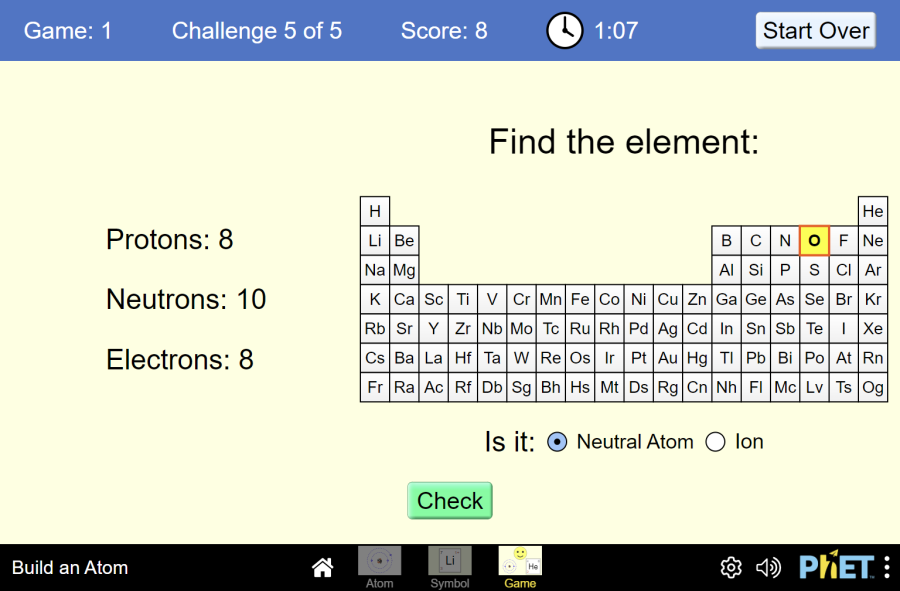This screenshot has height=591, width=900.
Task: Select the H cell in the periodic table
Action: click(375, 211)
